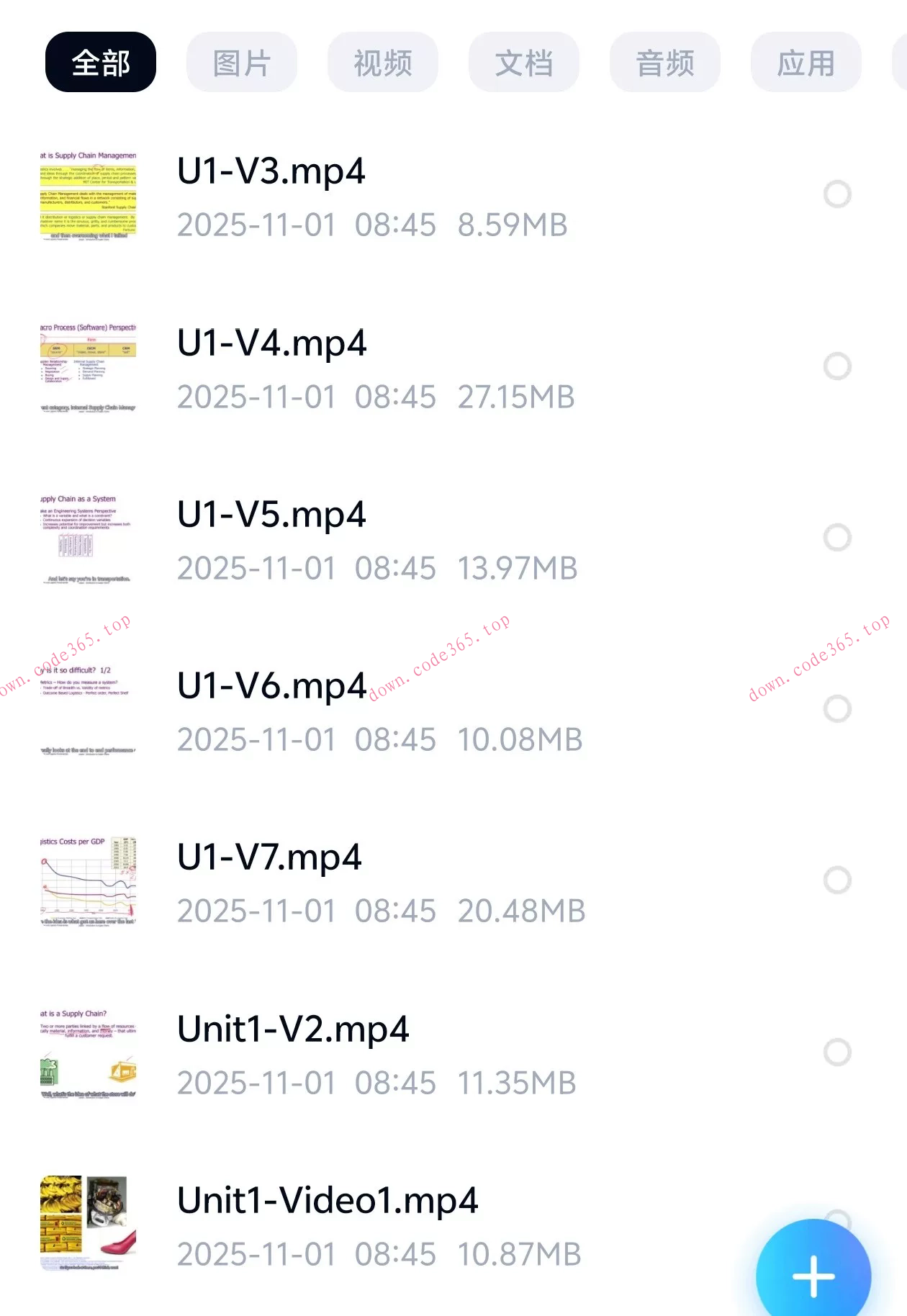Image resolution: width=907 pixels, height=1316 pixels.
Task: Tap the blue plus add button
Action: (x=813, y=1276)
